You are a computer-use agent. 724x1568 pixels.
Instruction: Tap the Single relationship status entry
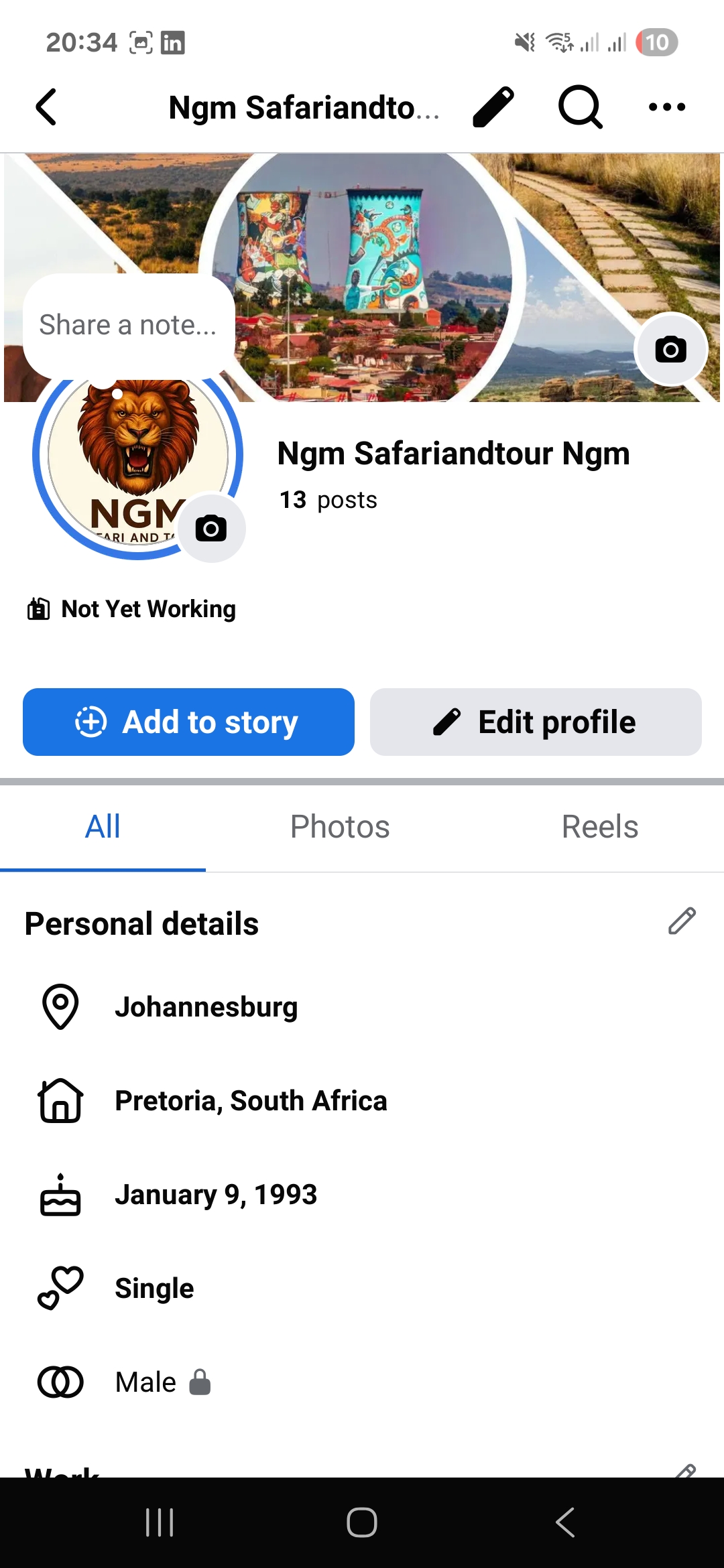154,1287
